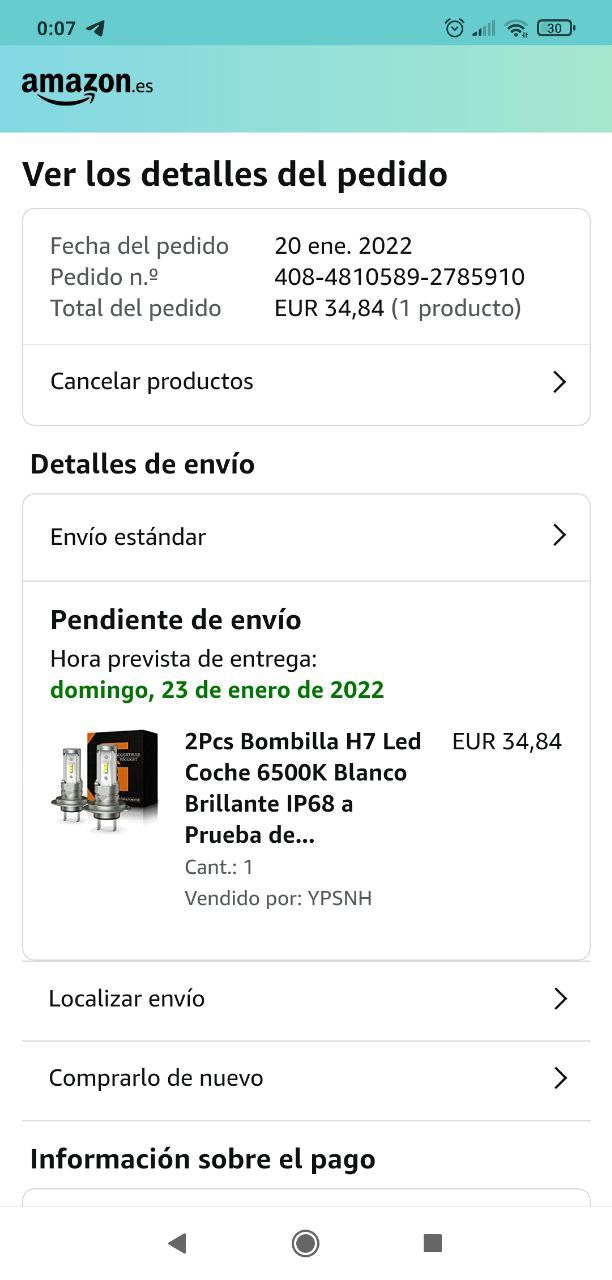This screenshot has width=612, height=1280.
Task: Open the Cancelar productos row
Action: click(x=306, y=382)
